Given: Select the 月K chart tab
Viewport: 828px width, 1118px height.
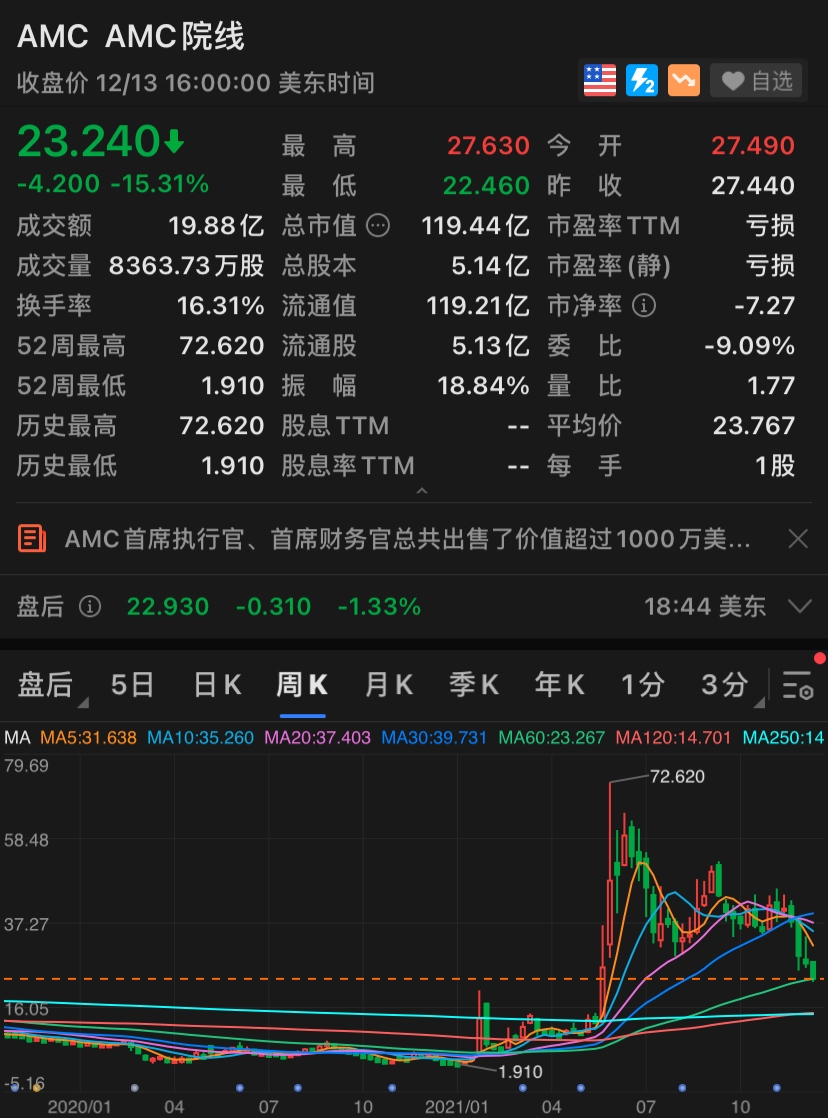Looking at the screenshot, I should (x=389, y=685).
